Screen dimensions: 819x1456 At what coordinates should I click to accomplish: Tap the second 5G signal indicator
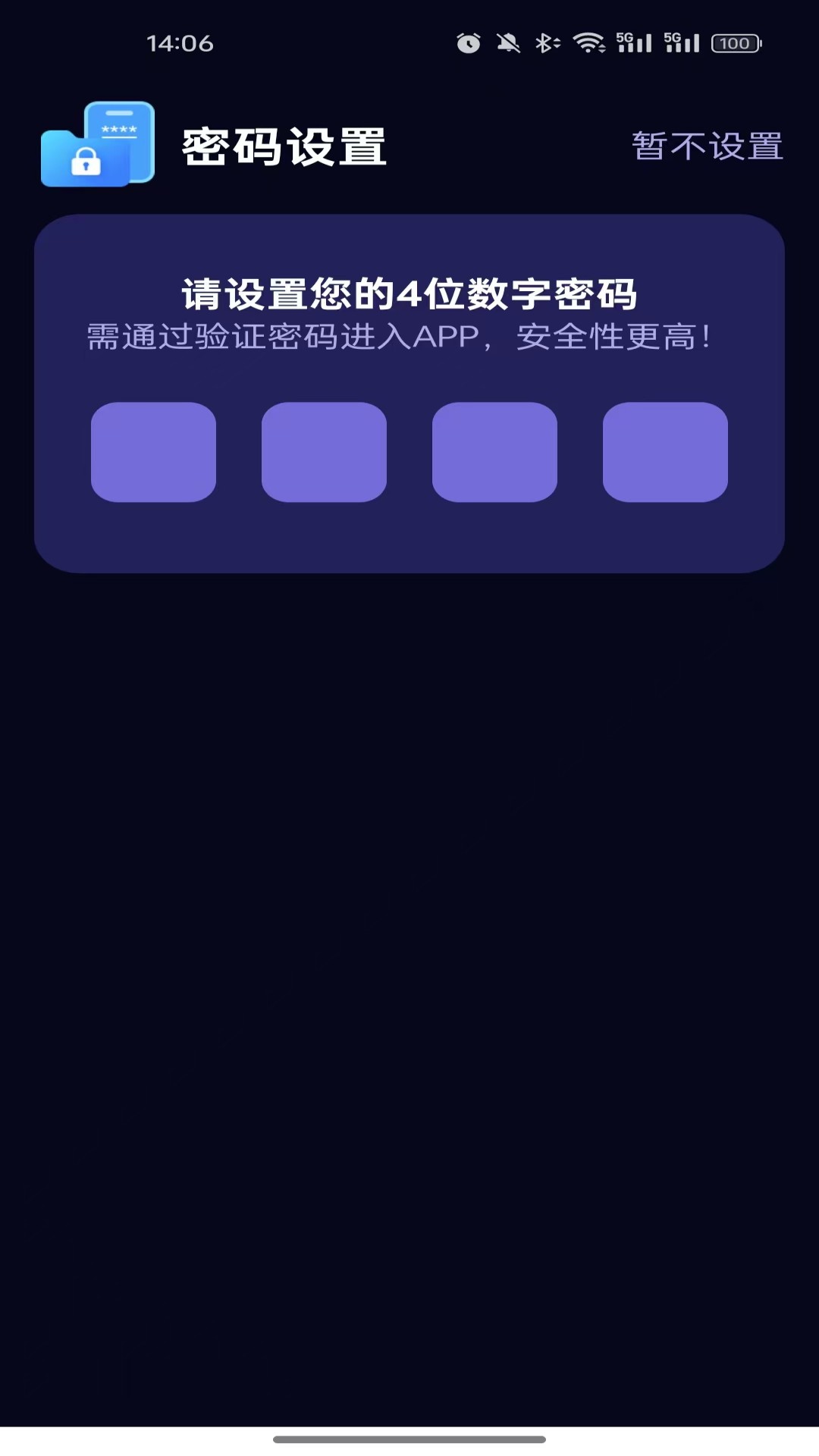pos(681,43)
